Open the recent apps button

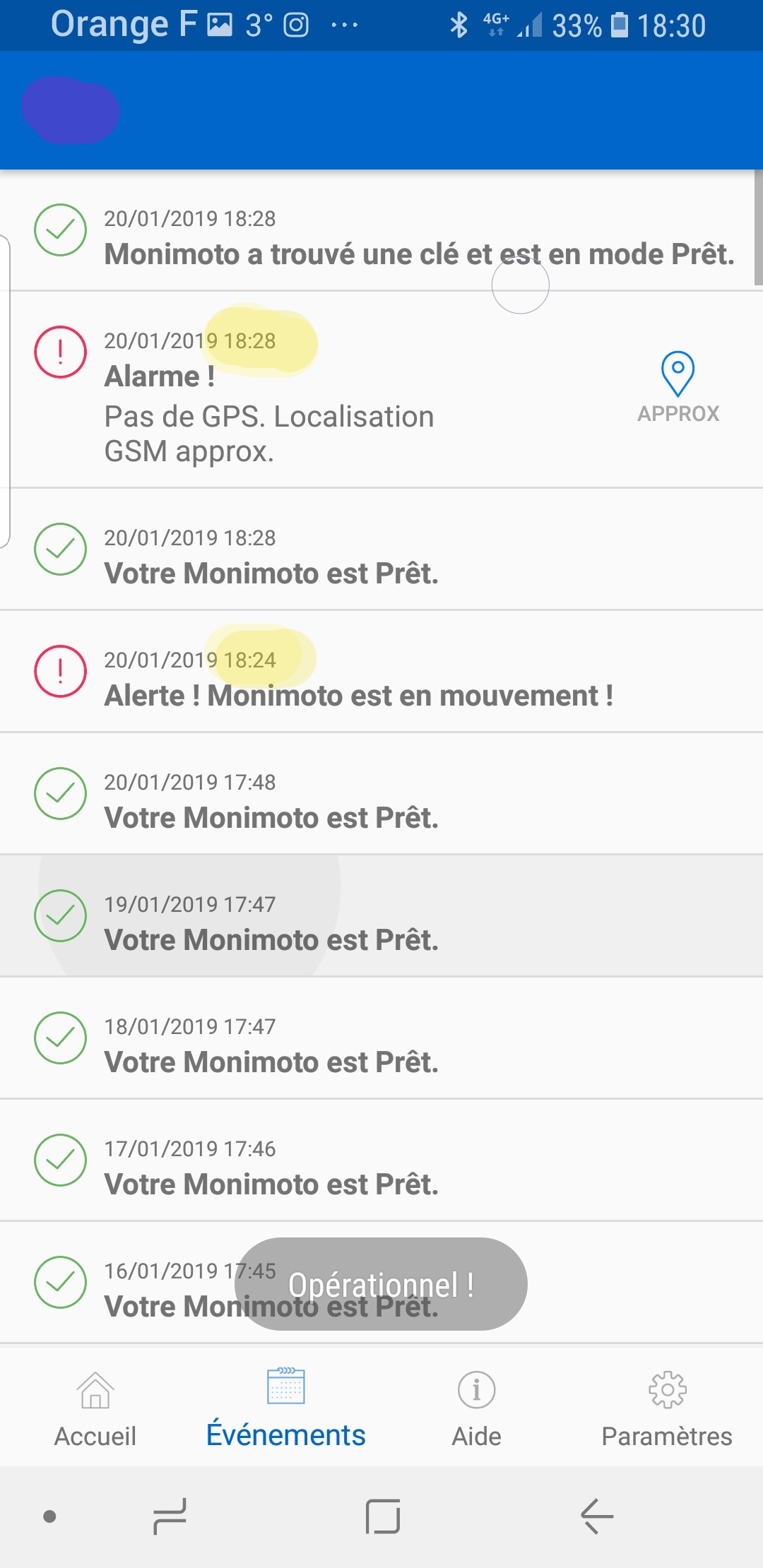(x=170, y=1516)
